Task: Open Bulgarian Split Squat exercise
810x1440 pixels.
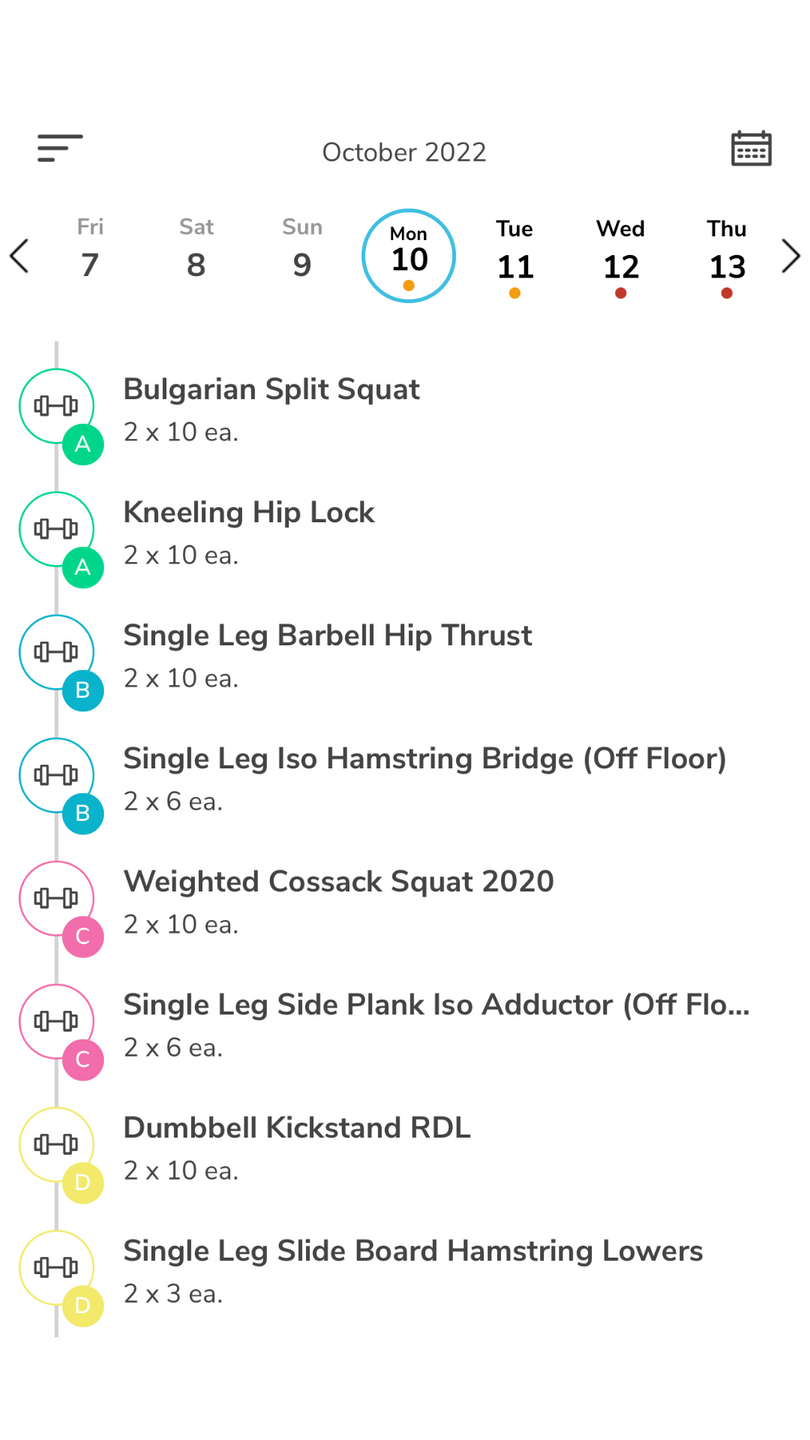Action: coord(405,410)
